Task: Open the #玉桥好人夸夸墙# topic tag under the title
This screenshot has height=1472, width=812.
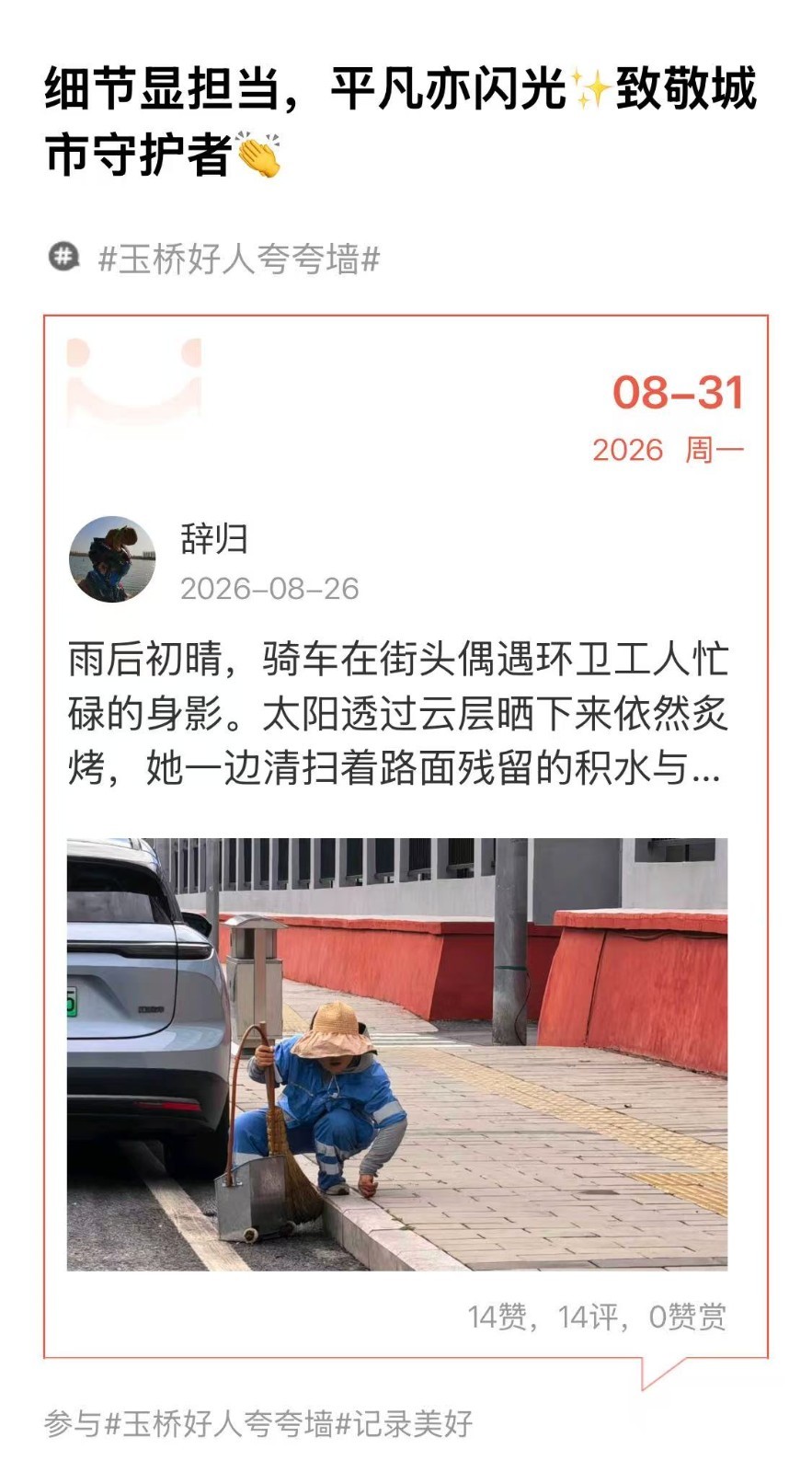Action: (x=239, y=259)
